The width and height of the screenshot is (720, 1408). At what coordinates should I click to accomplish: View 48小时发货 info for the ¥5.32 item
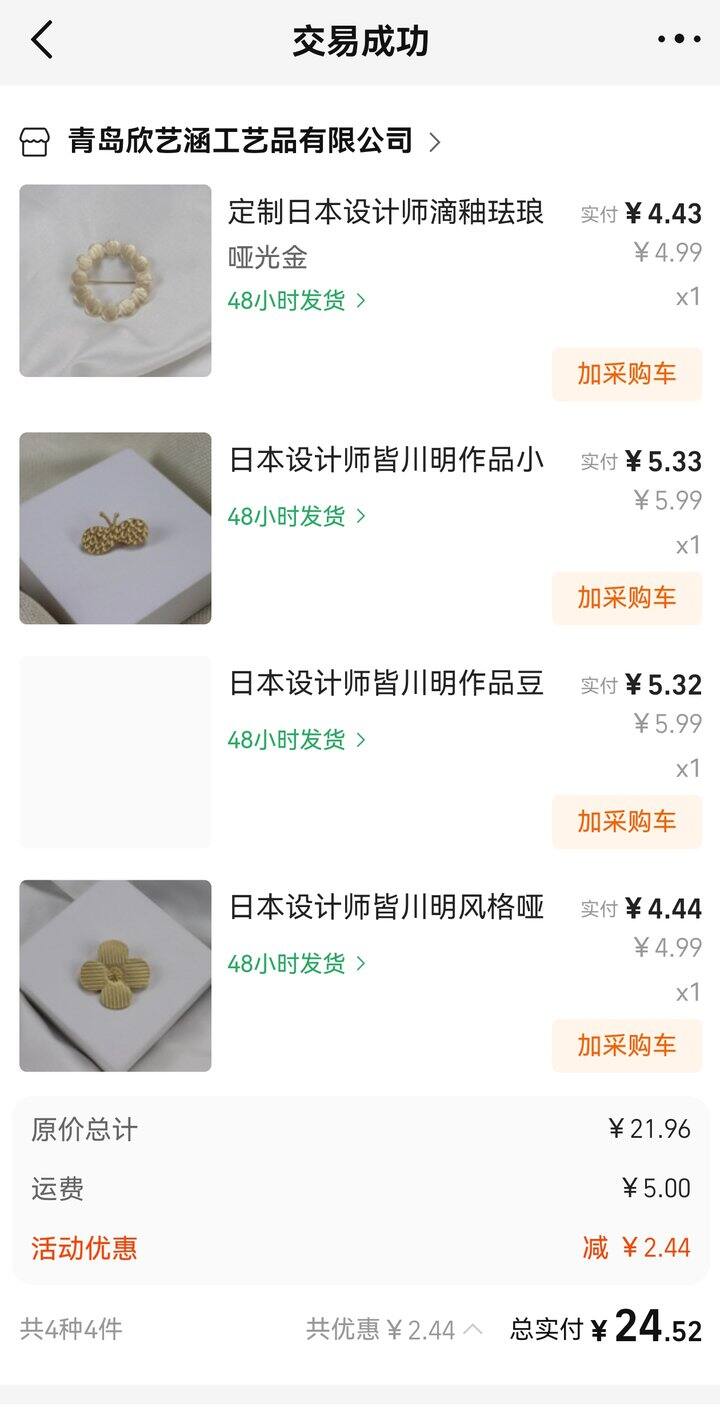pos(297,740)
